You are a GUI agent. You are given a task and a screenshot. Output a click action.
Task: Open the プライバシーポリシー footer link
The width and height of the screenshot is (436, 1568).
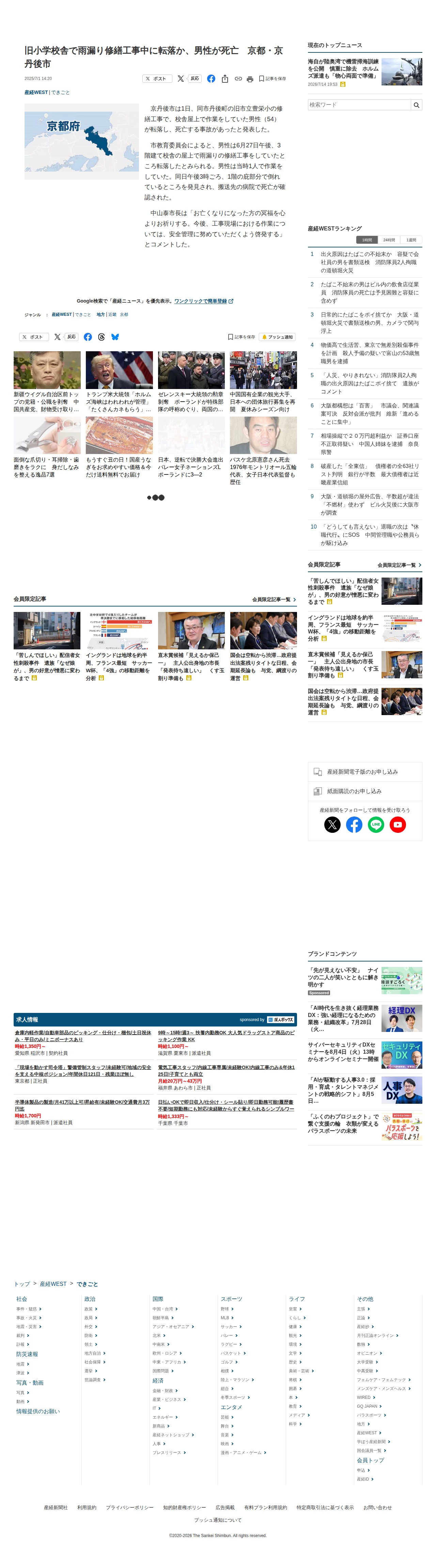(130, 1508)
